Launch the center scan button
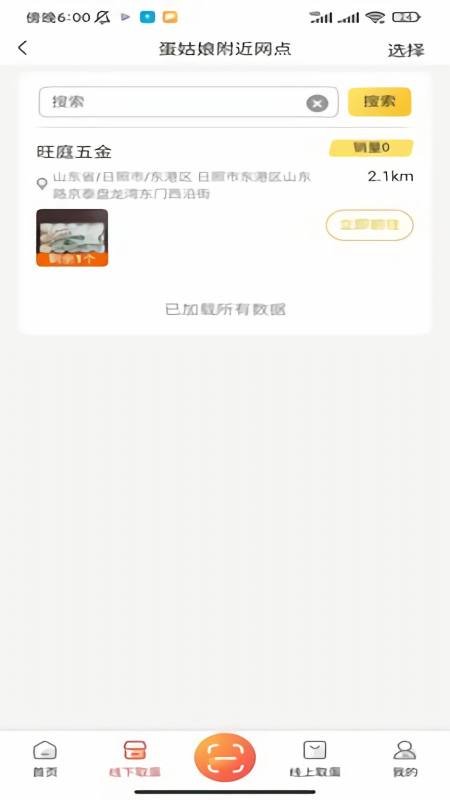450x800 pixels. tap(225, 758)
